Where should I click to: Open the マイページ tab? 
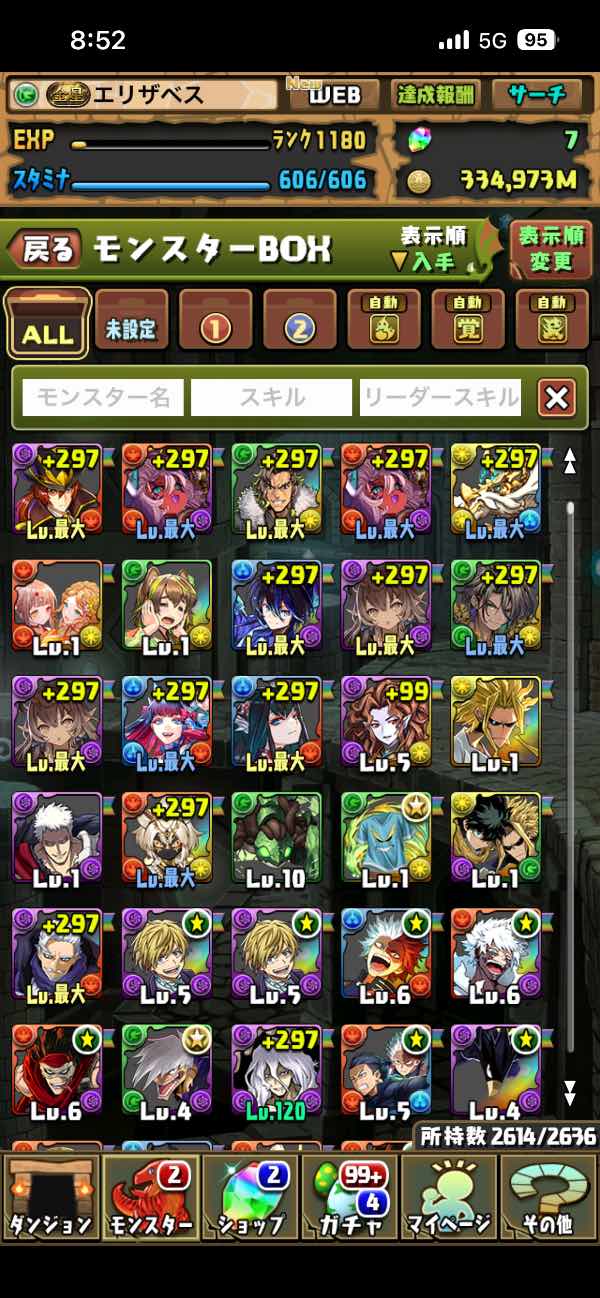click(x=448, y=1198)
